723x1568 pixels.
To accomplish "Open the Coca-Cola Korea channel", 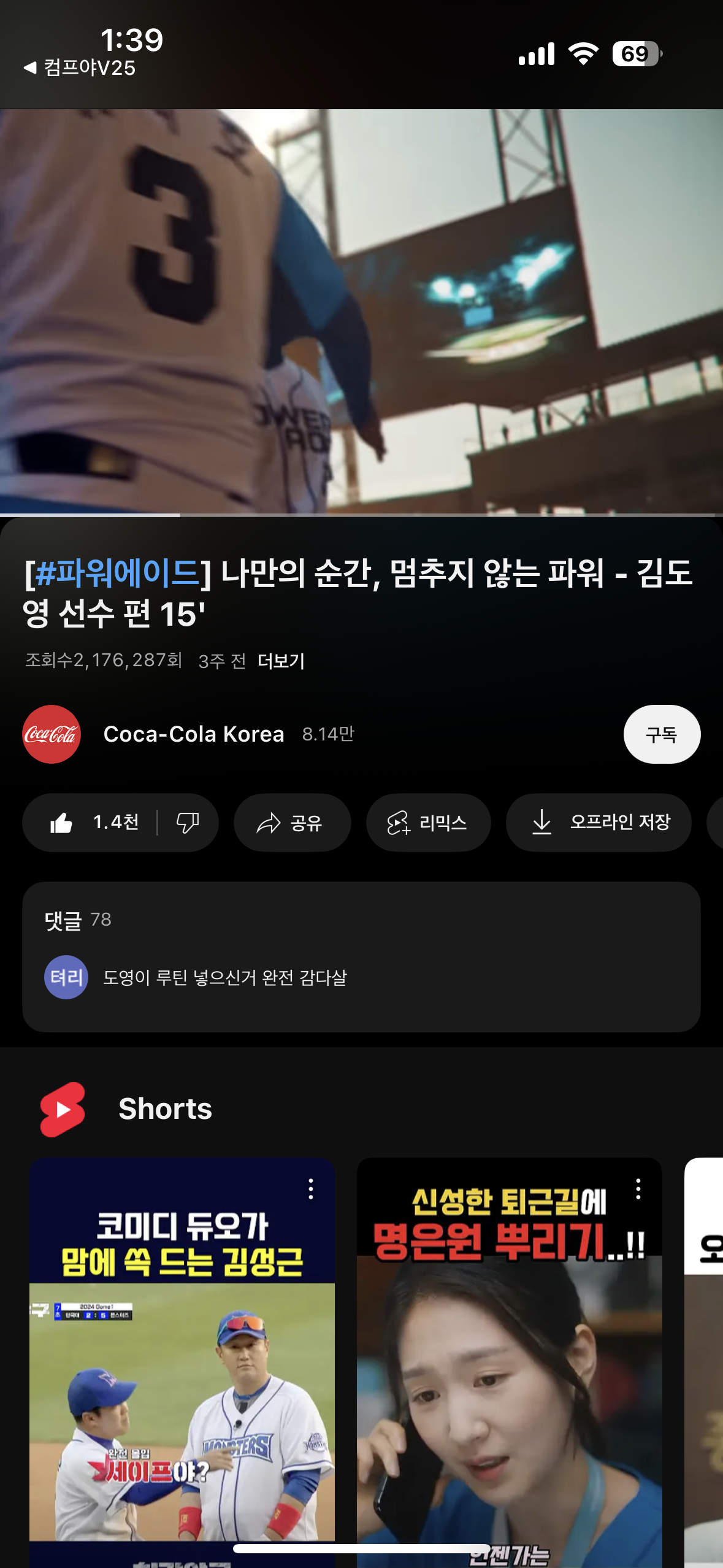I will click(x=193, y=734).
